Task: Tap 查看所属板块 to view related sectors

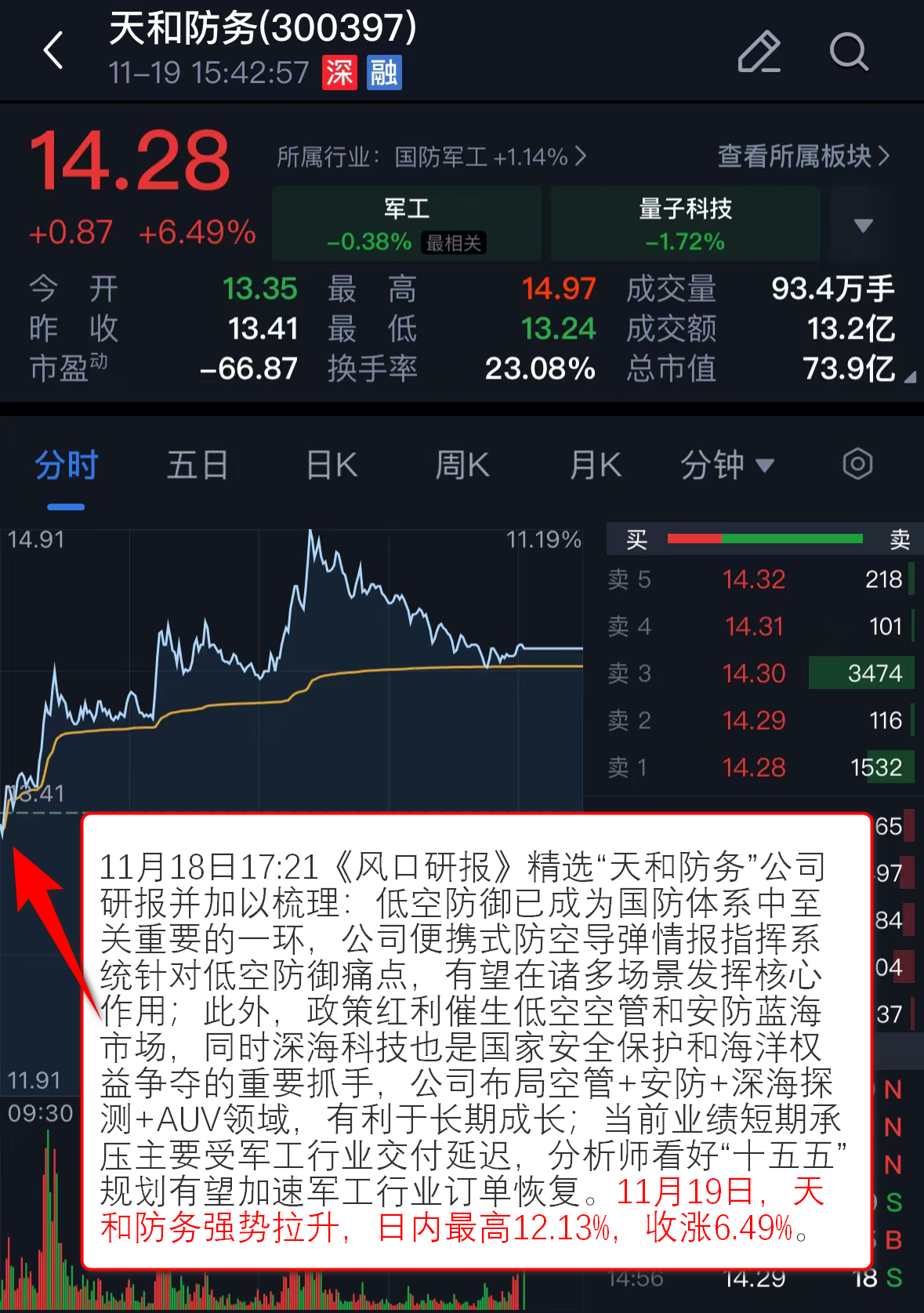Action: point(803,156)
